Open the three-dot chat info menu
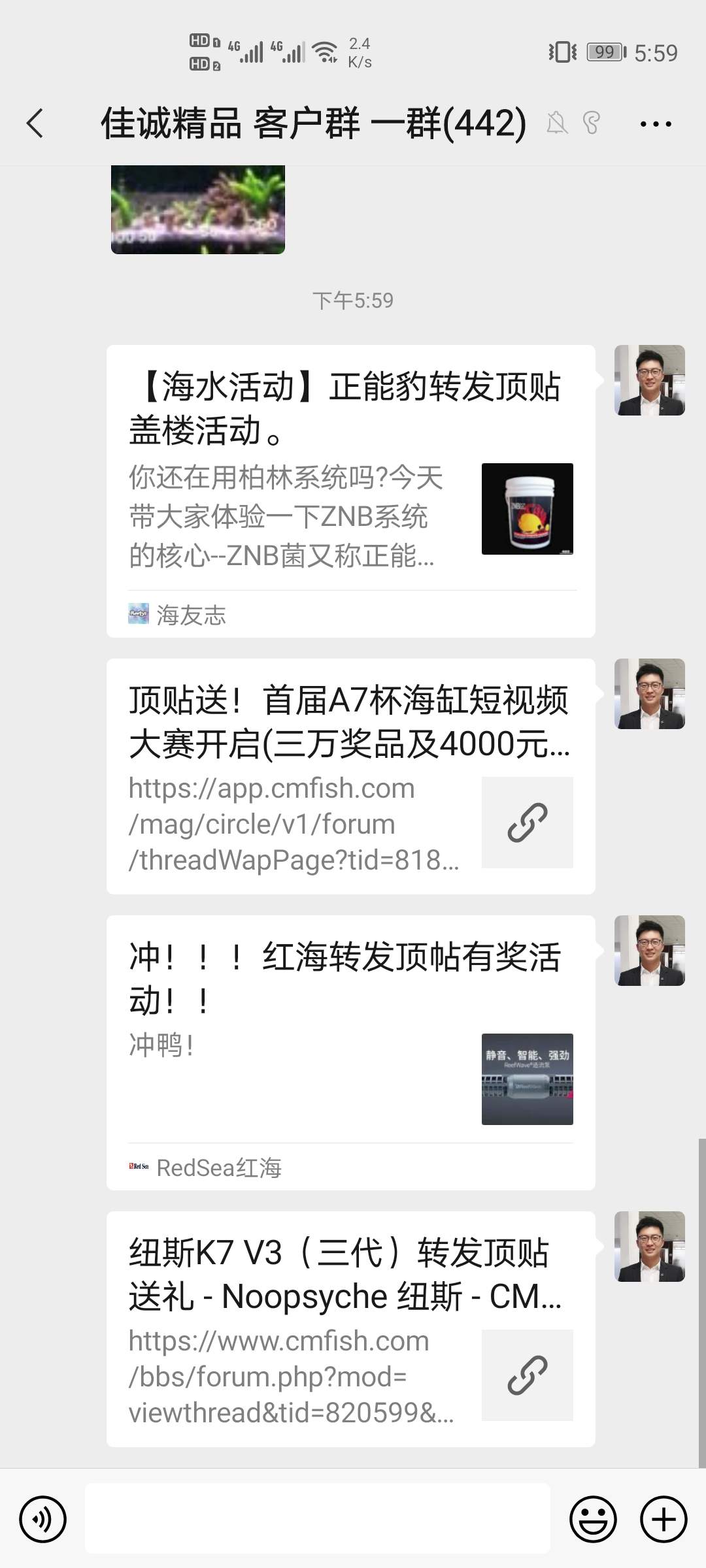The height and width of the screenshot is (1568, 706). (656, 123)
